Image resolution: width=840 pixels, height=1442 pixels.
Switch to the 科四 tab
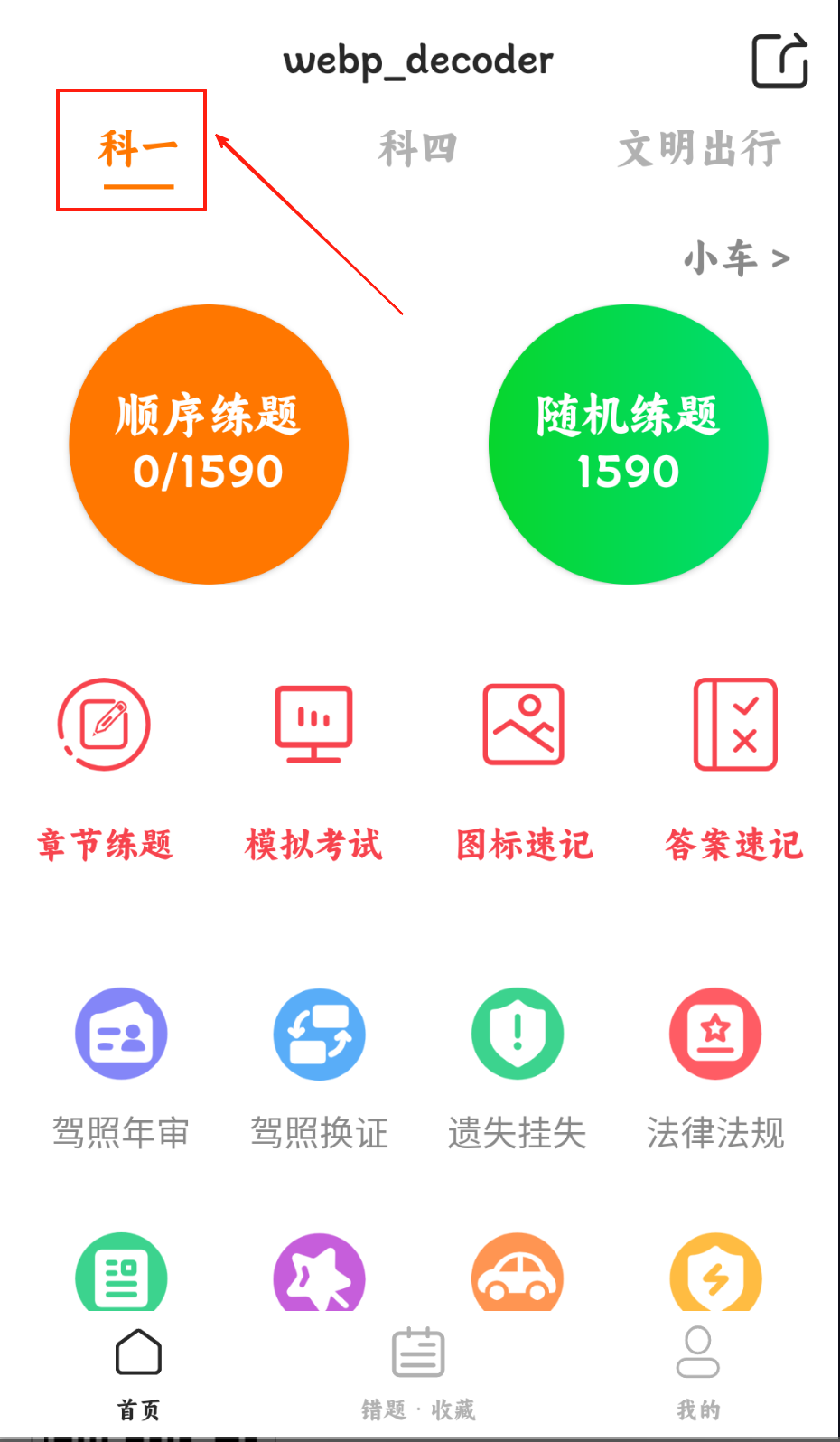[x=417, y=149]
